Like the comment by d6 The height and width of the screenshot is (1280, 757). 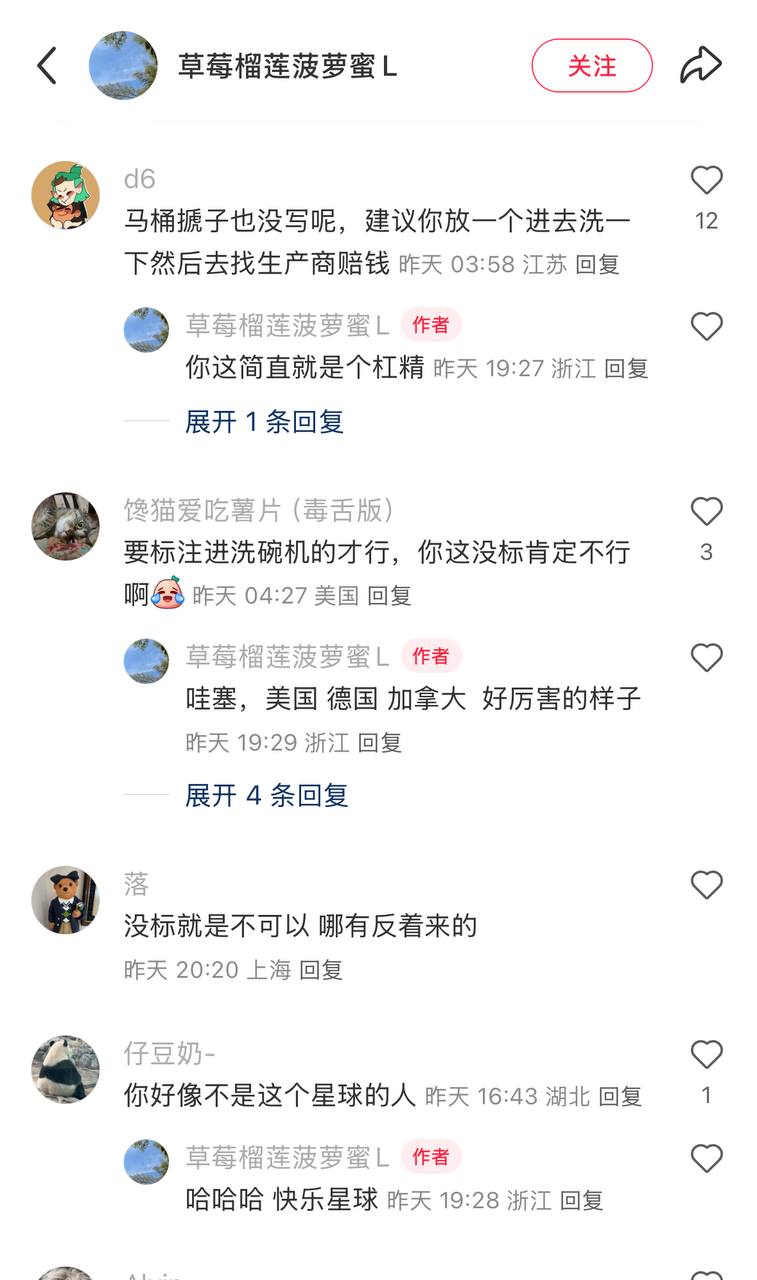[x=707, y=179]
